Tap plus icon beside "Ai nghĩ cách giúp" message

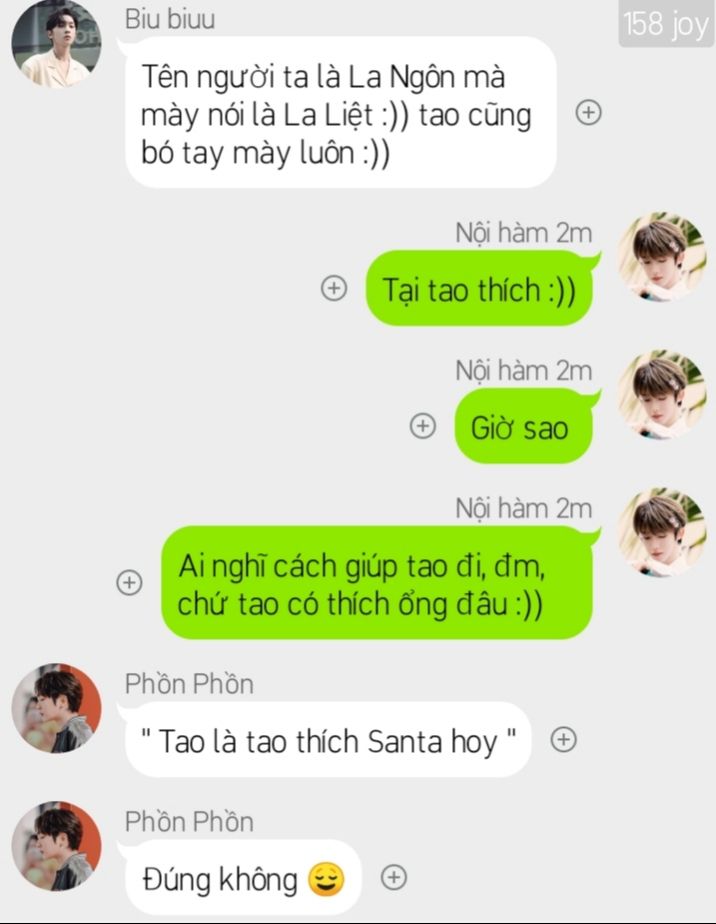130,582
